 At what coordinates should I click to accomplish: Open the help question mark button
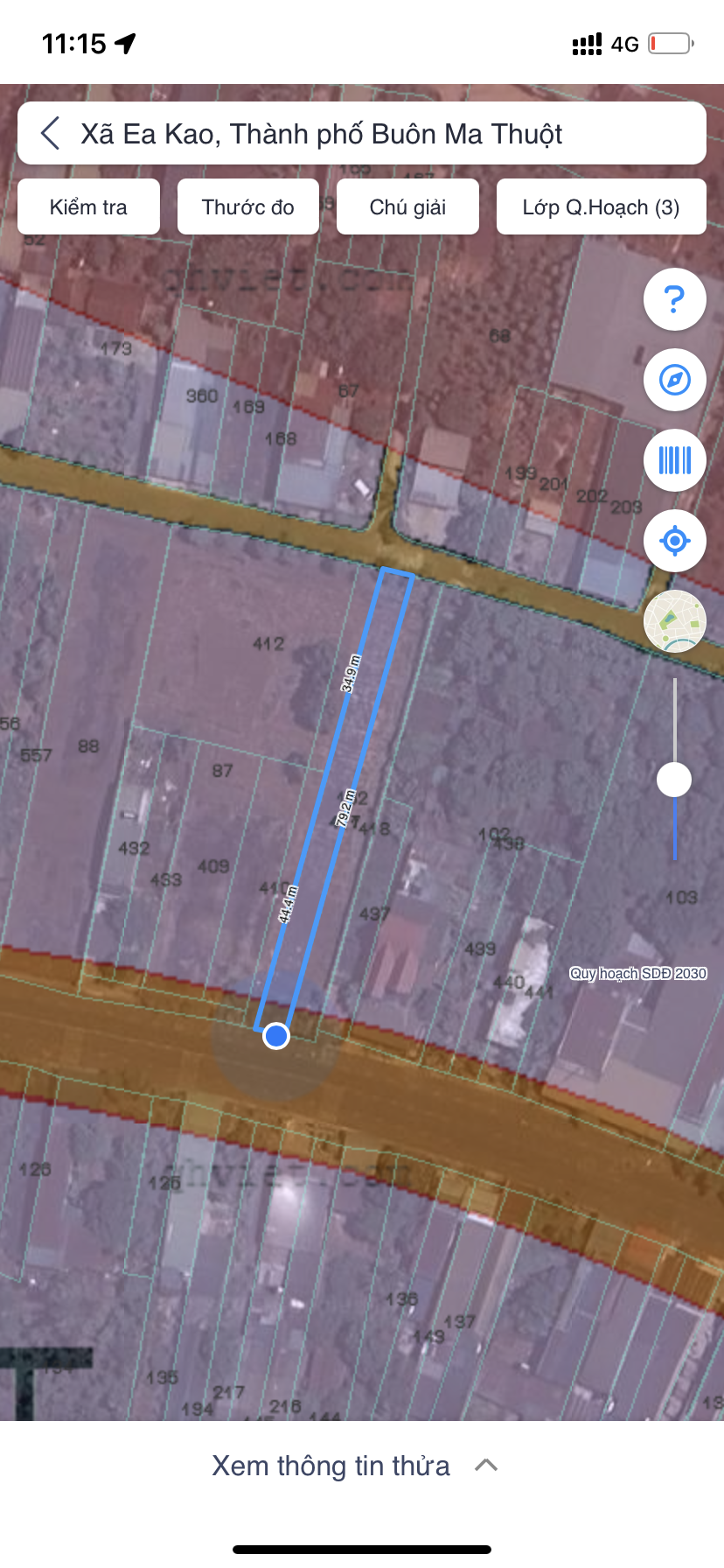[x=674, y=299]
